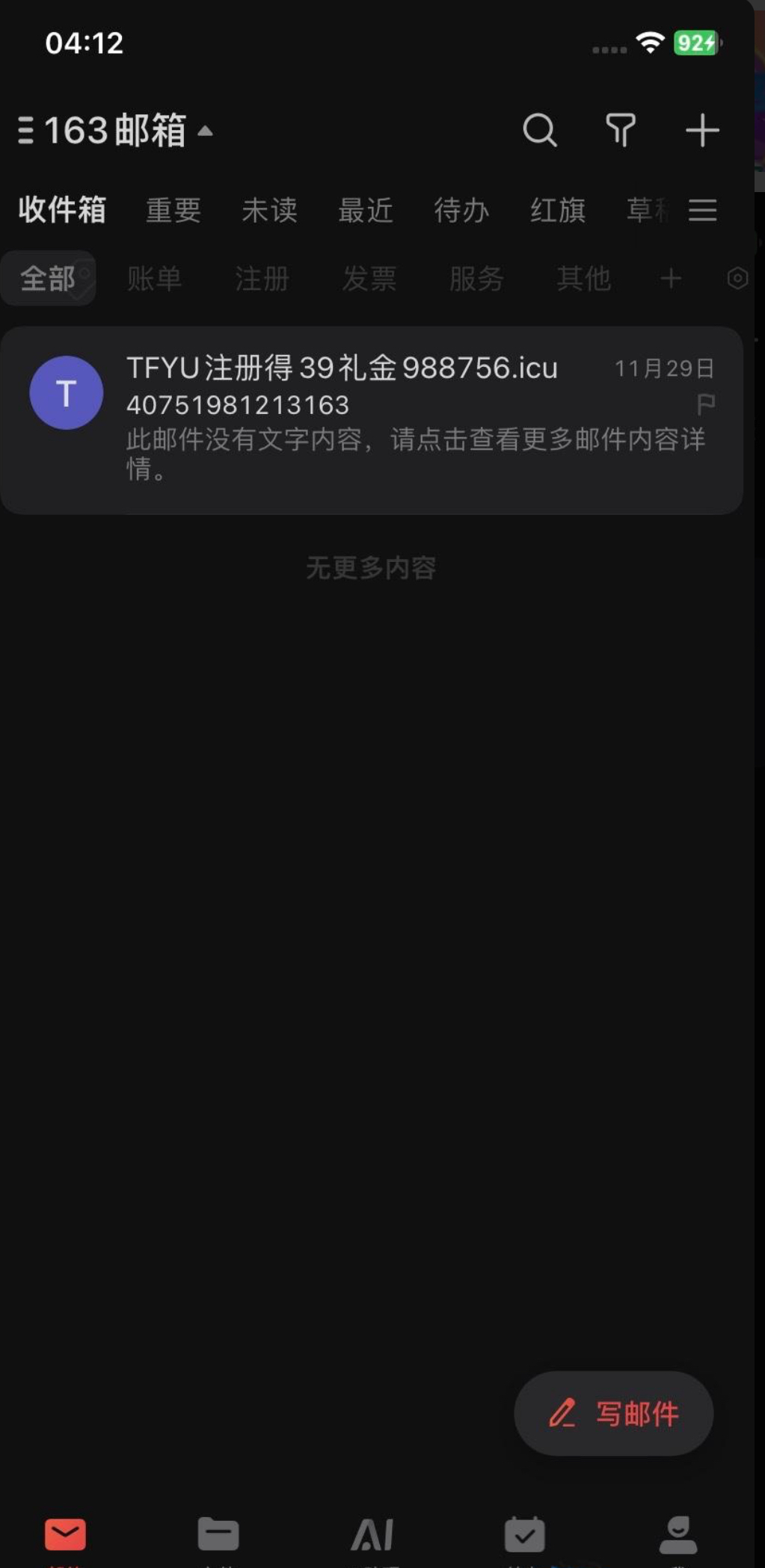Switch to the 重要 tab

click(173, 210)
